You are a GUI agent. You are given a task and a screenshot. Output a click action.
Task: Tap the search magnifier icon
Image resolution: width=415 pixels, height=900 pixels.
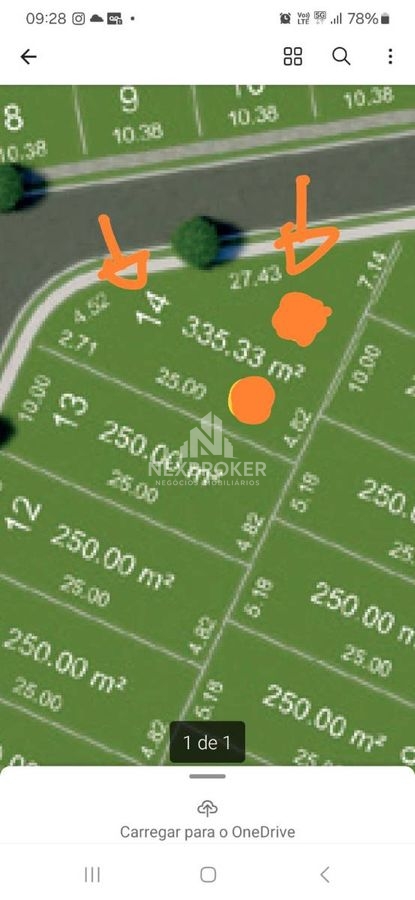coord(341,56)
